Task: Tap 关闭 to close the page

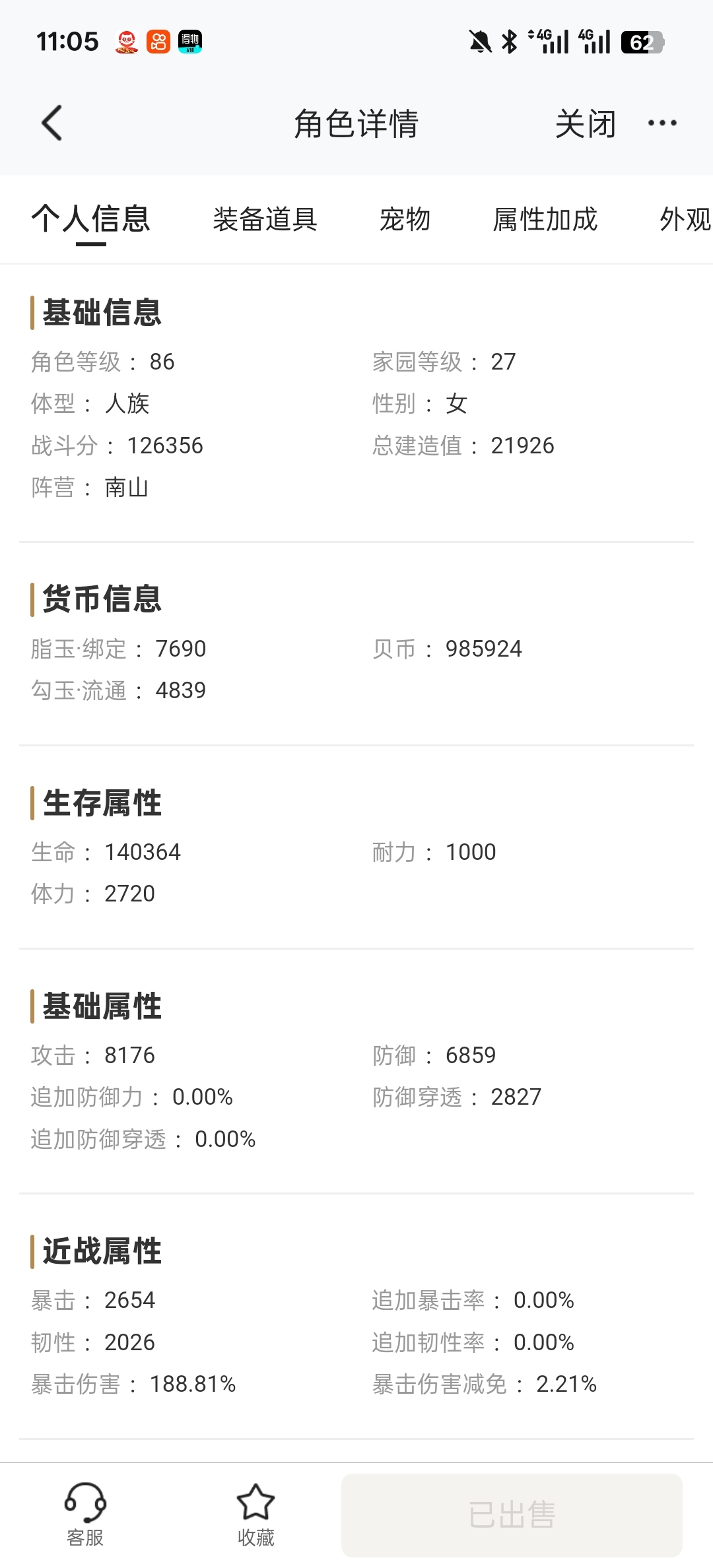Action: tap(585, 123)
